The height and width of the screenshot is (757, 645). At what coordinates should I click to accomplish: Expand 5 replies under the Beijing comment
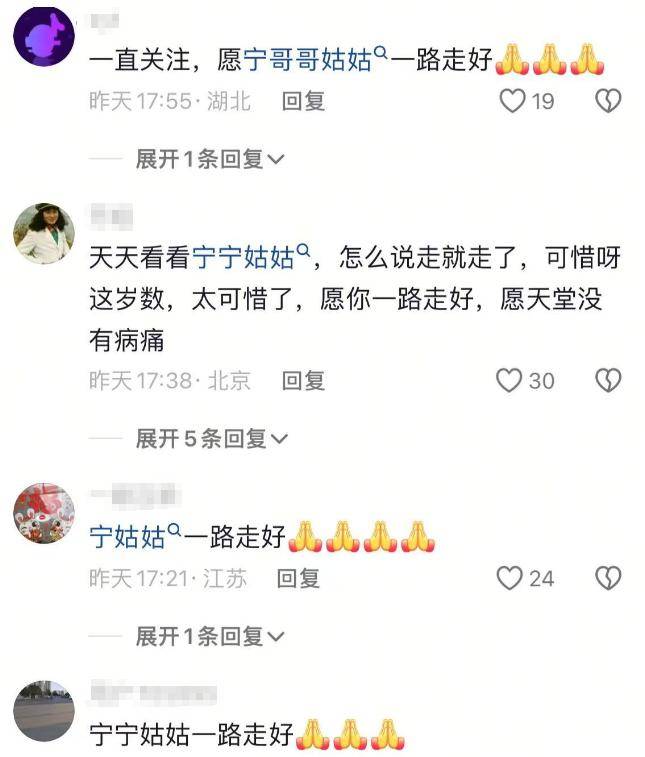pyautogui.click(x=210, y=438)
